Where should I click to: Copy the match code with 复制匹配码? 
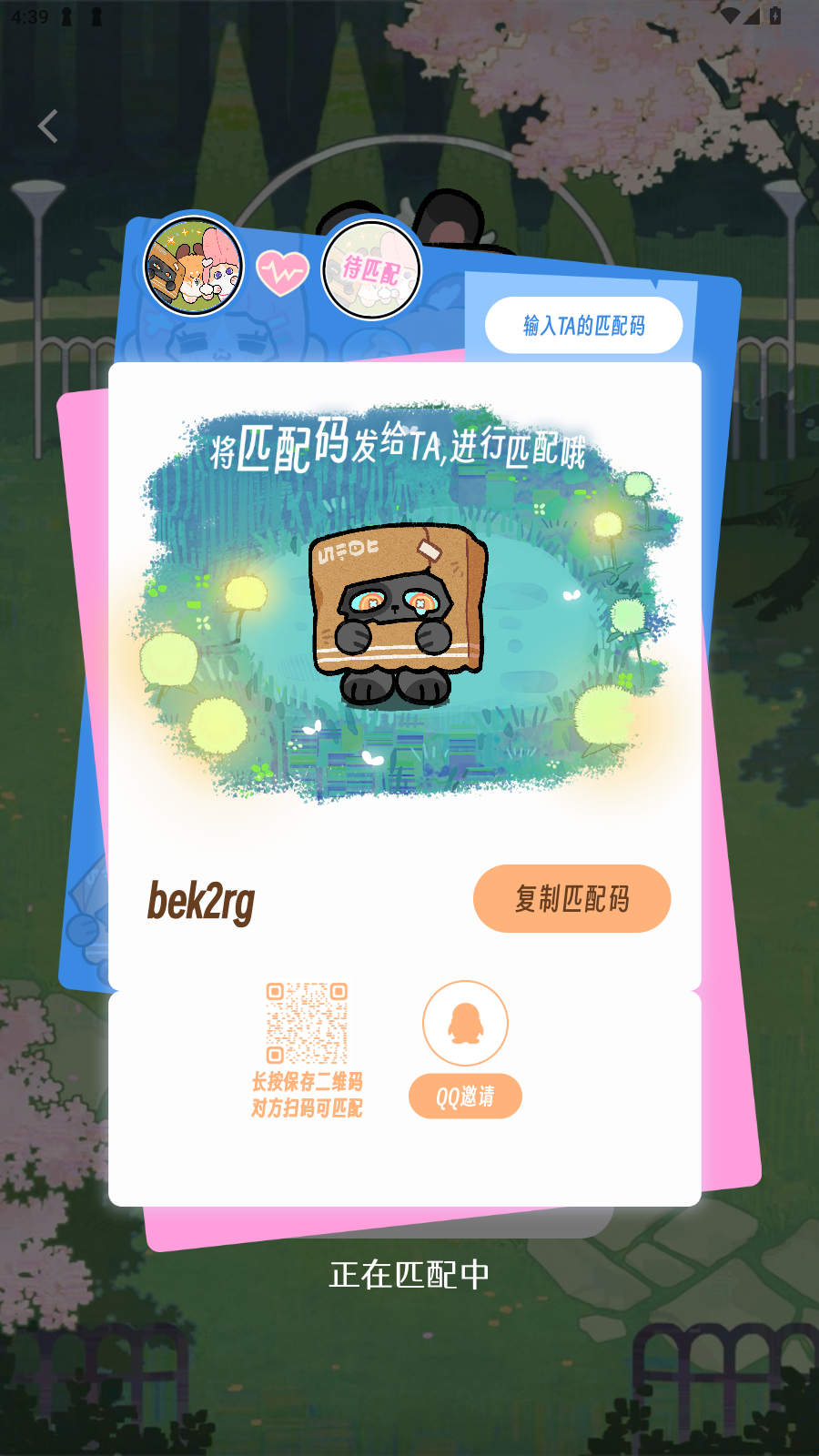[571, 899]
